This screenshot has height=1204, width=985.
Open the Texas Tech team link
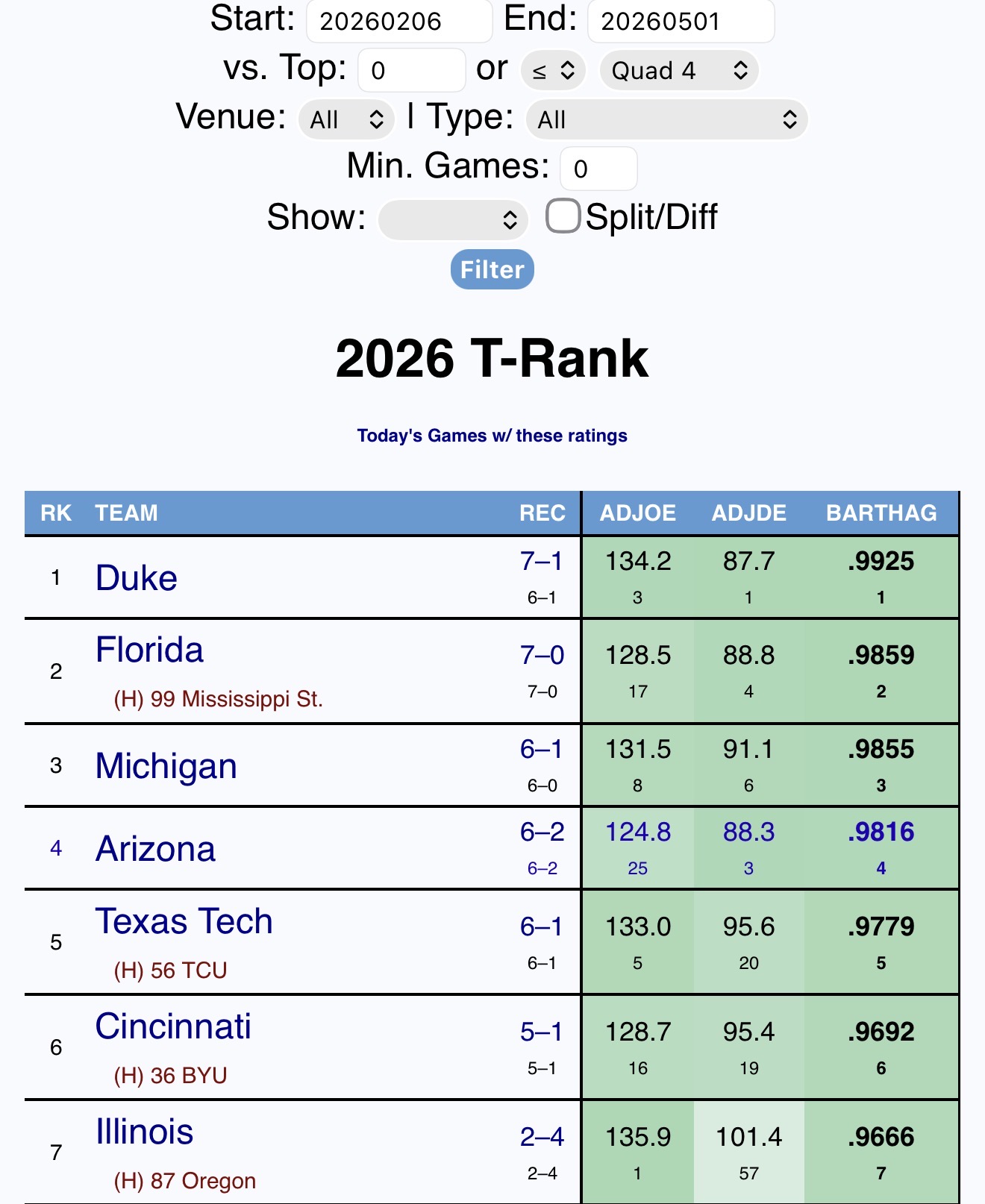pos(184,921)
